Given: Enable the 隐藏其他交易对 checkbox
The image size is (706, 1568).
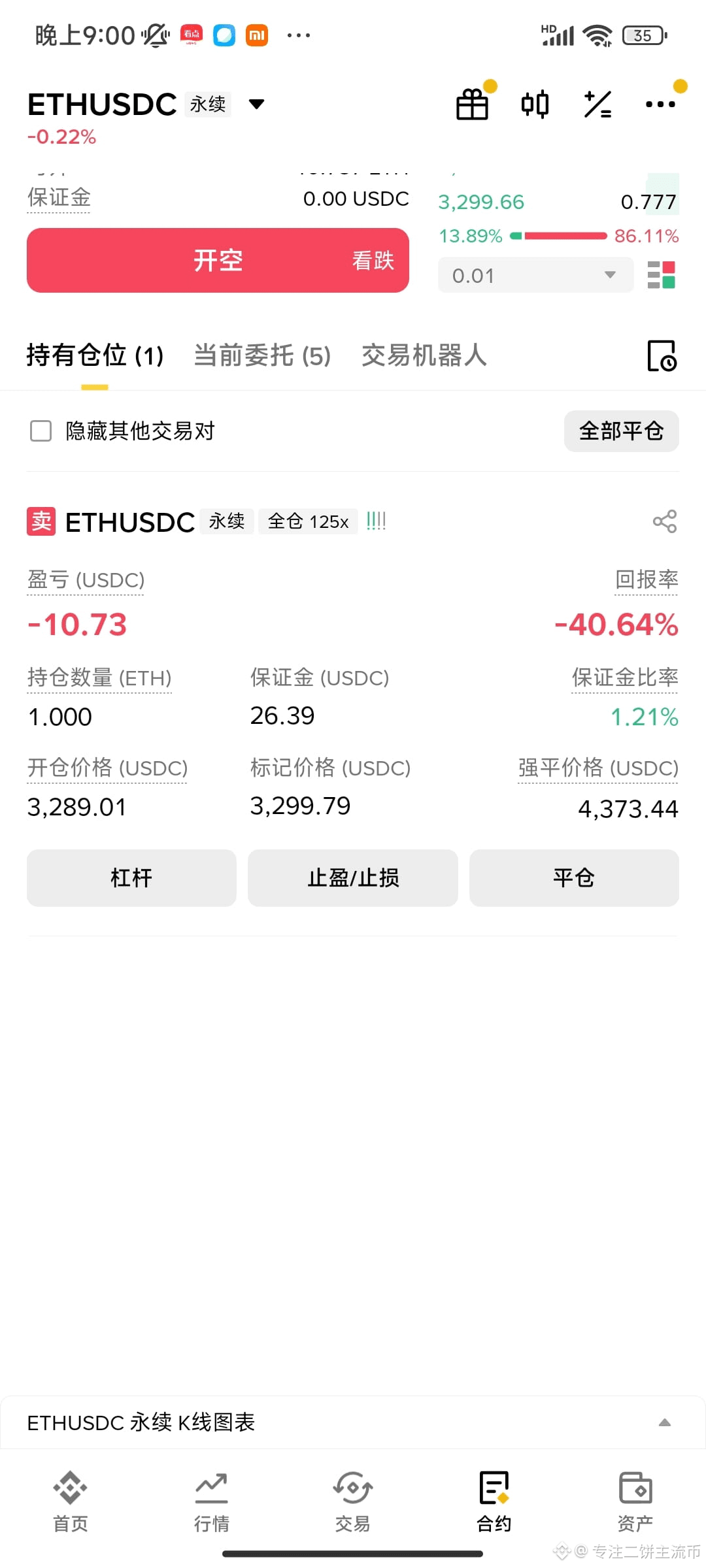Looking at the screenshot, I should pyautogui.click(x=41, y=431).
